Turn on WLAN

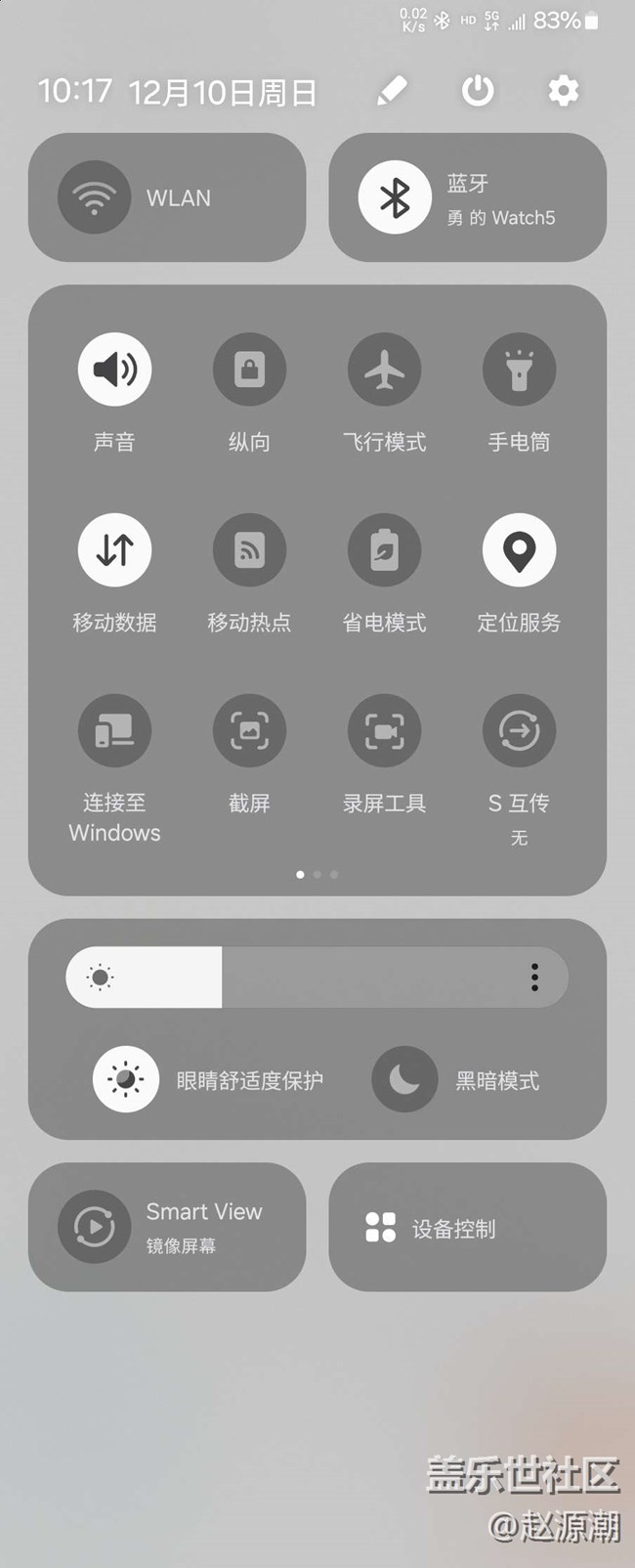(95, 197)
